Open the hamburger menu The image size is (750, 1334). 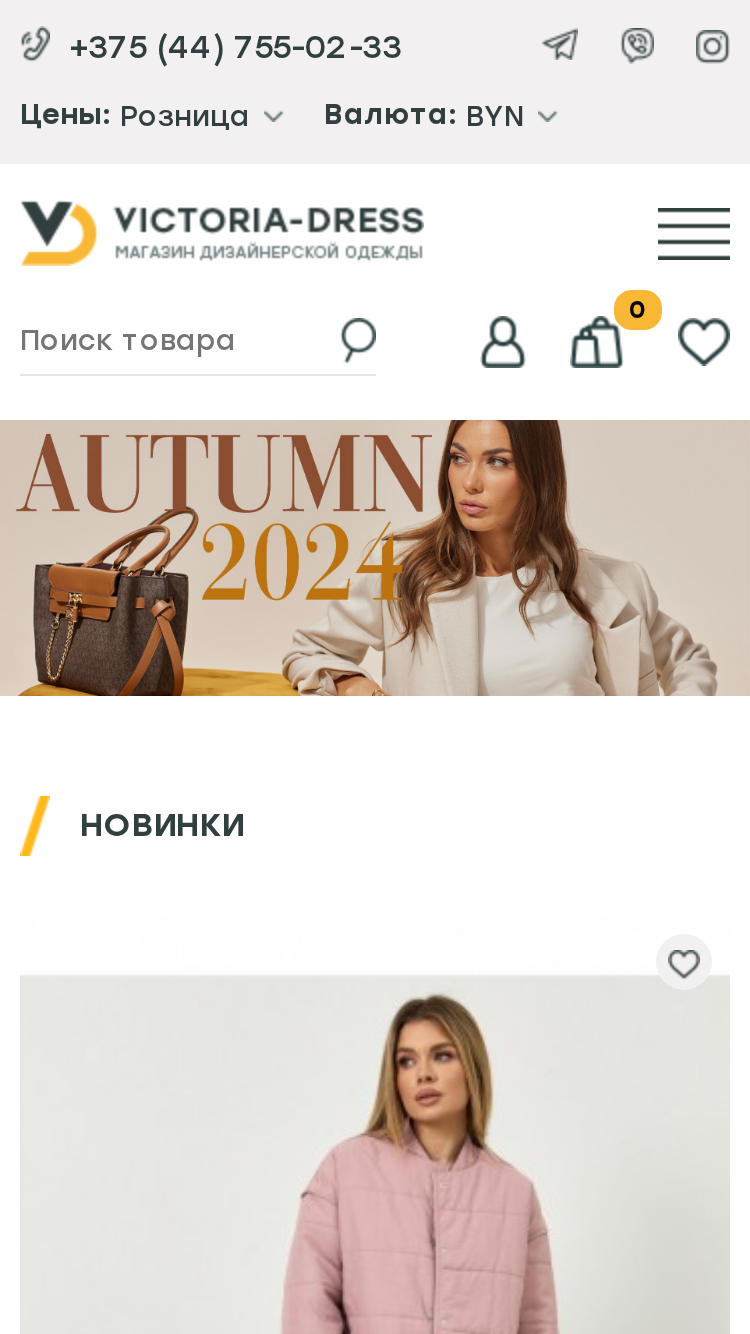point(693,233)
